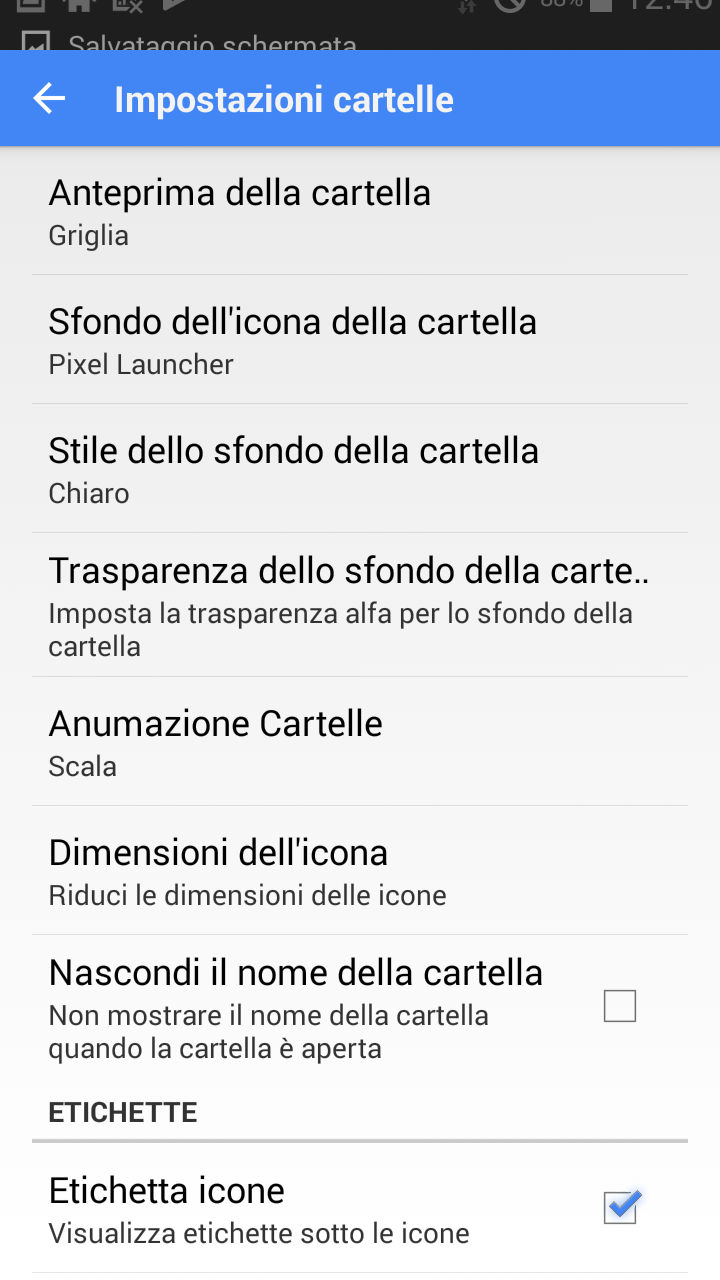This screenshot has height=1280, width=720.
Task: Uncheck Etichetta icone checkbox
Action: click(621, 1207)
